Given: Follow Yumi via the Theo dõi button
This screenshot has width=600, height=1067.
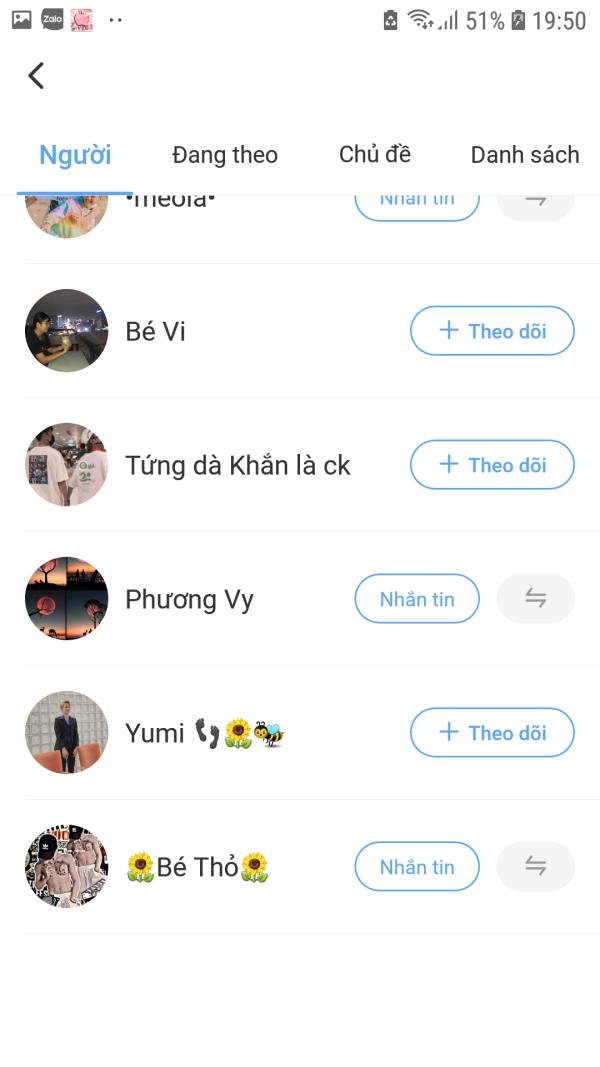Looking at the screenshot, I should 492,733.
